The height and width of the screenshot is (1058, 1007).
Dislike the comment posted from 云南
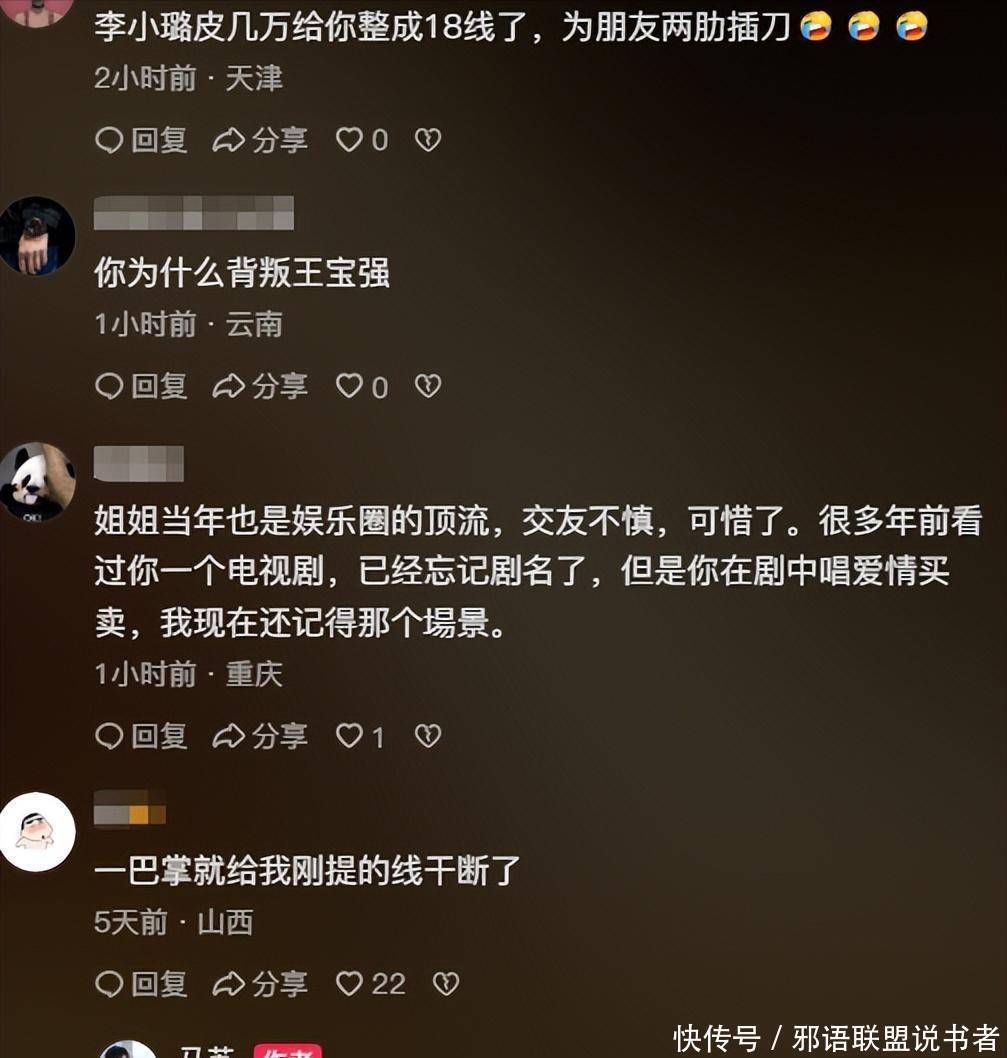tap(428, 386)
